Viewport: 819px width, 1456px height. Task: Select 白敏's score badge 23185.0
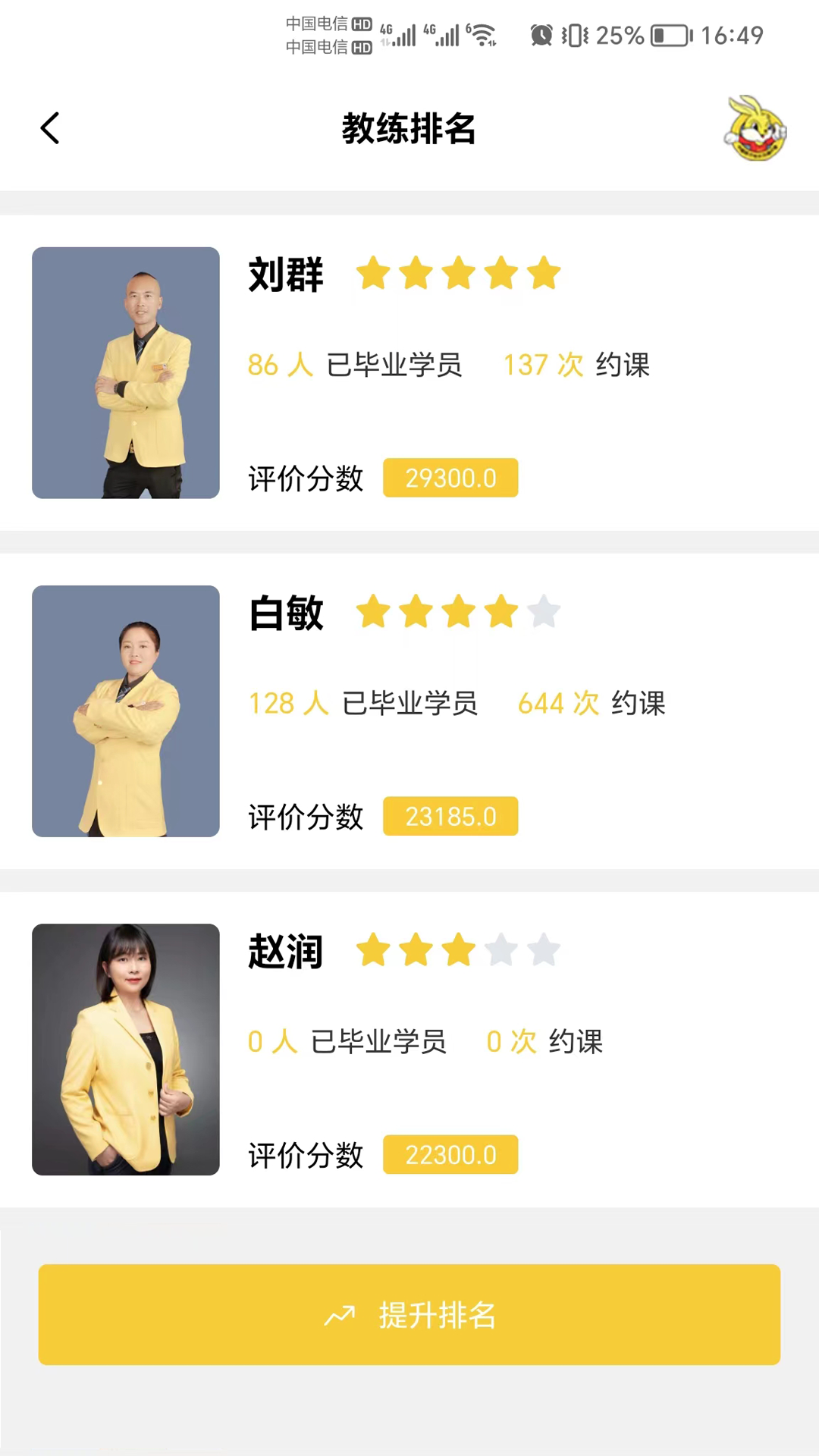click(450, 816)
